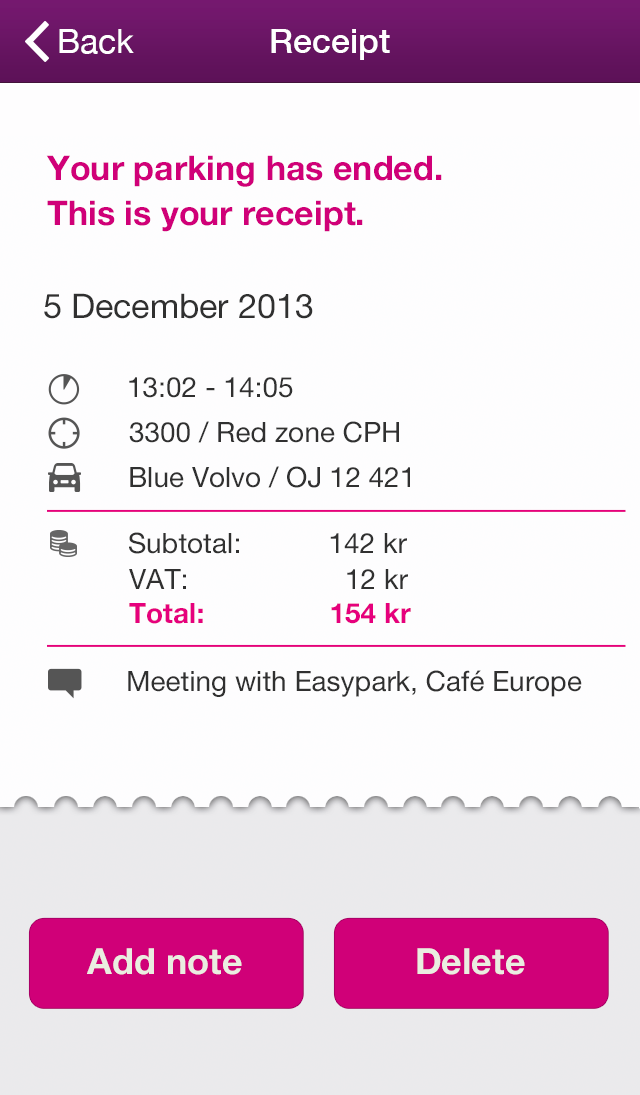Add a note to this receipt
This screenshot has height=1095, width=640.
[x=166, y=962]
